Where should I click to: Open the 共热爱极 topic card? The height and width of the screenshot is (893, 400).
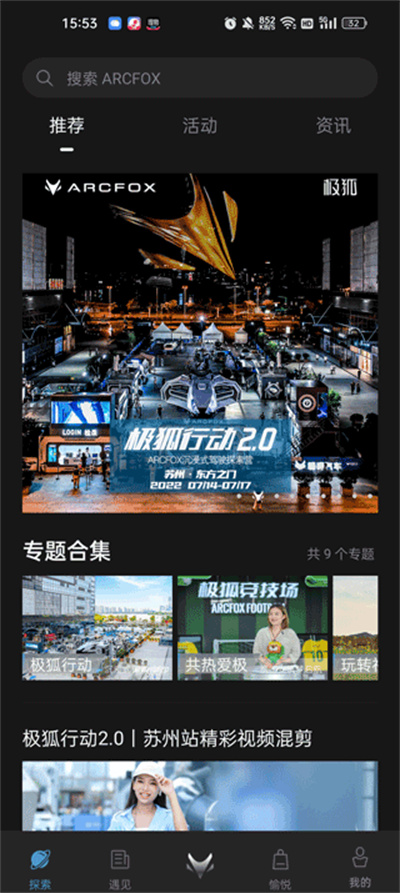pyautogui.click(x=252, y=628)
